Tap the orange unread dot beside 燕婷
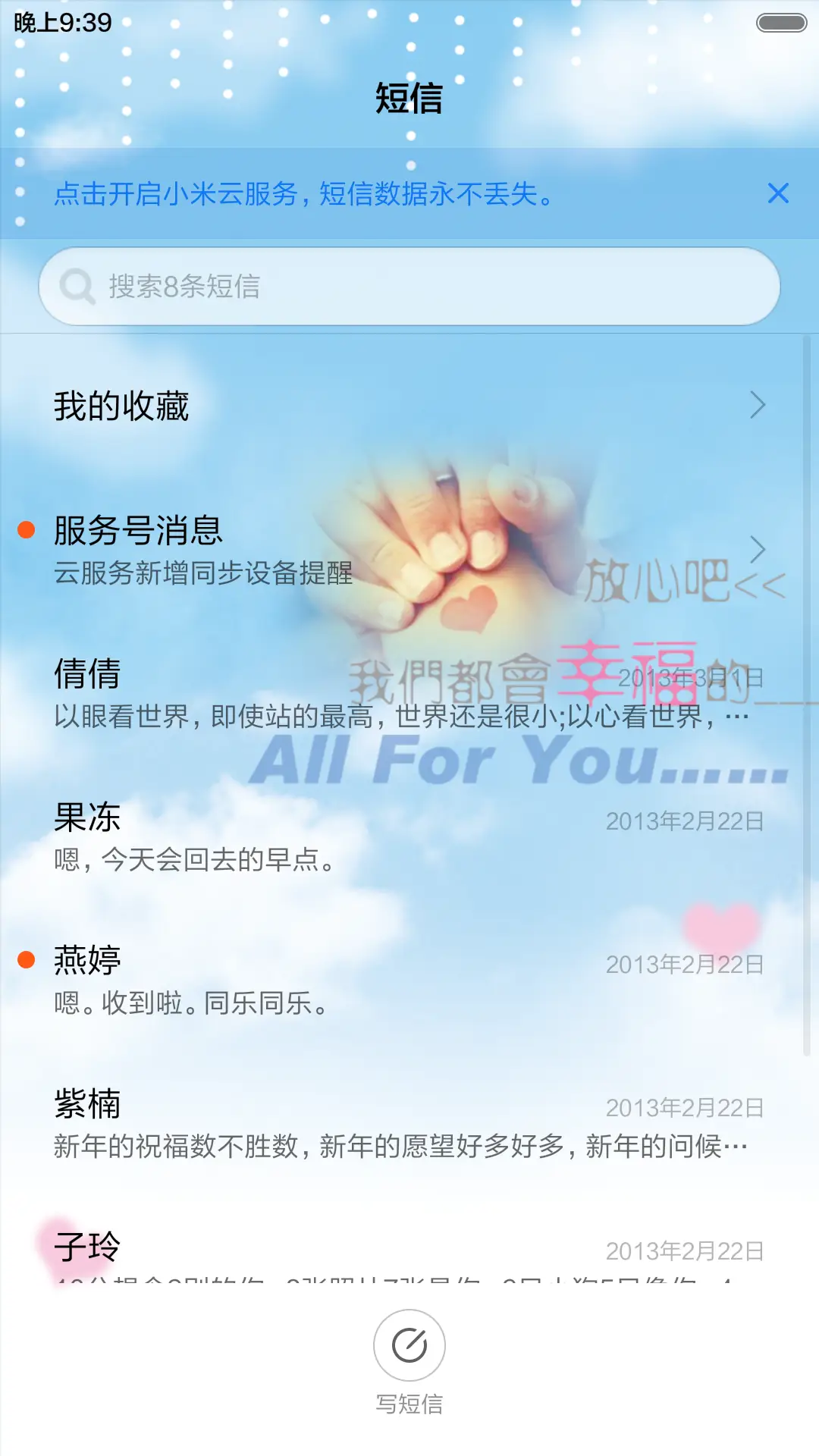Image resolution: width=819 pixels, height=1456 pixels. point(26,959)
